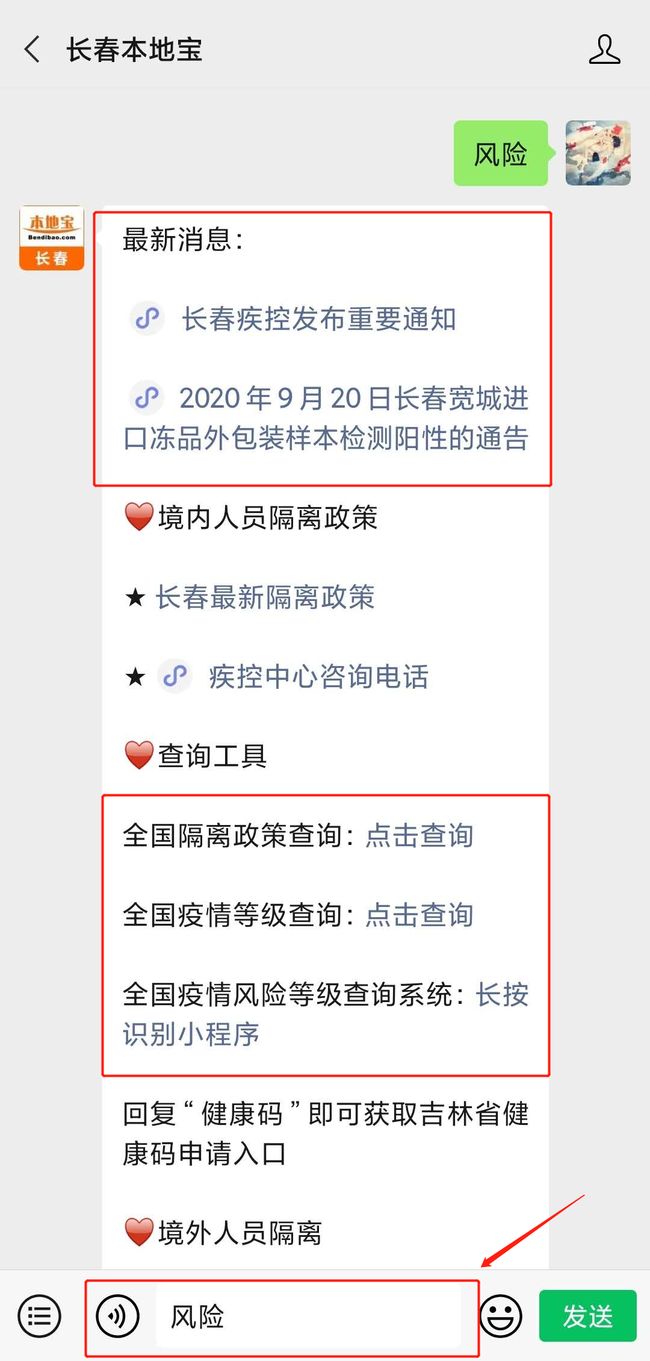The height and width of the screenshot is (1361, 650).
Task: Open the account profile icon
Action: 604,50
